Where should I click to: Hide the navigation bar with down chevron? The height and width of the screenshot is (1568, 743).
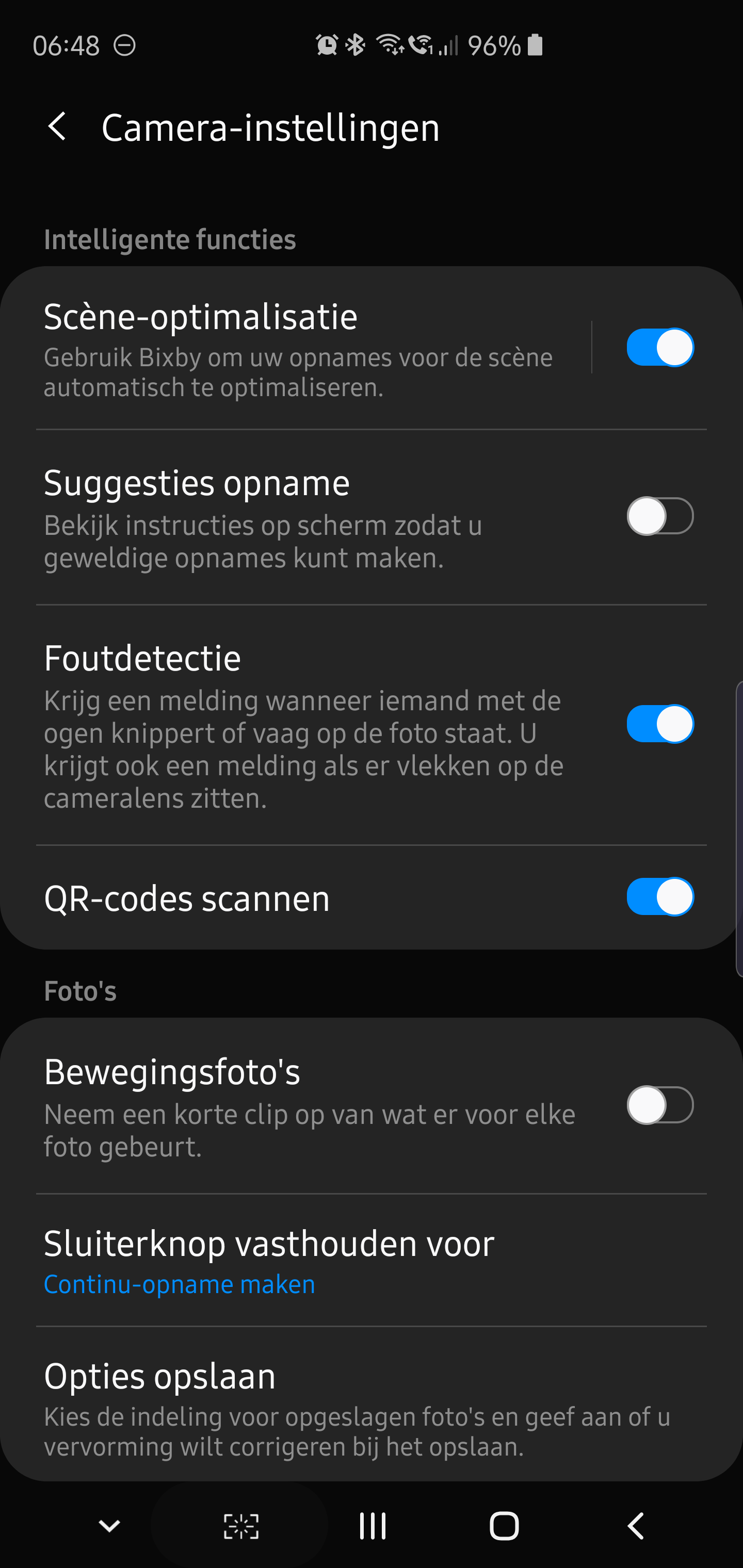(109, 1526)
